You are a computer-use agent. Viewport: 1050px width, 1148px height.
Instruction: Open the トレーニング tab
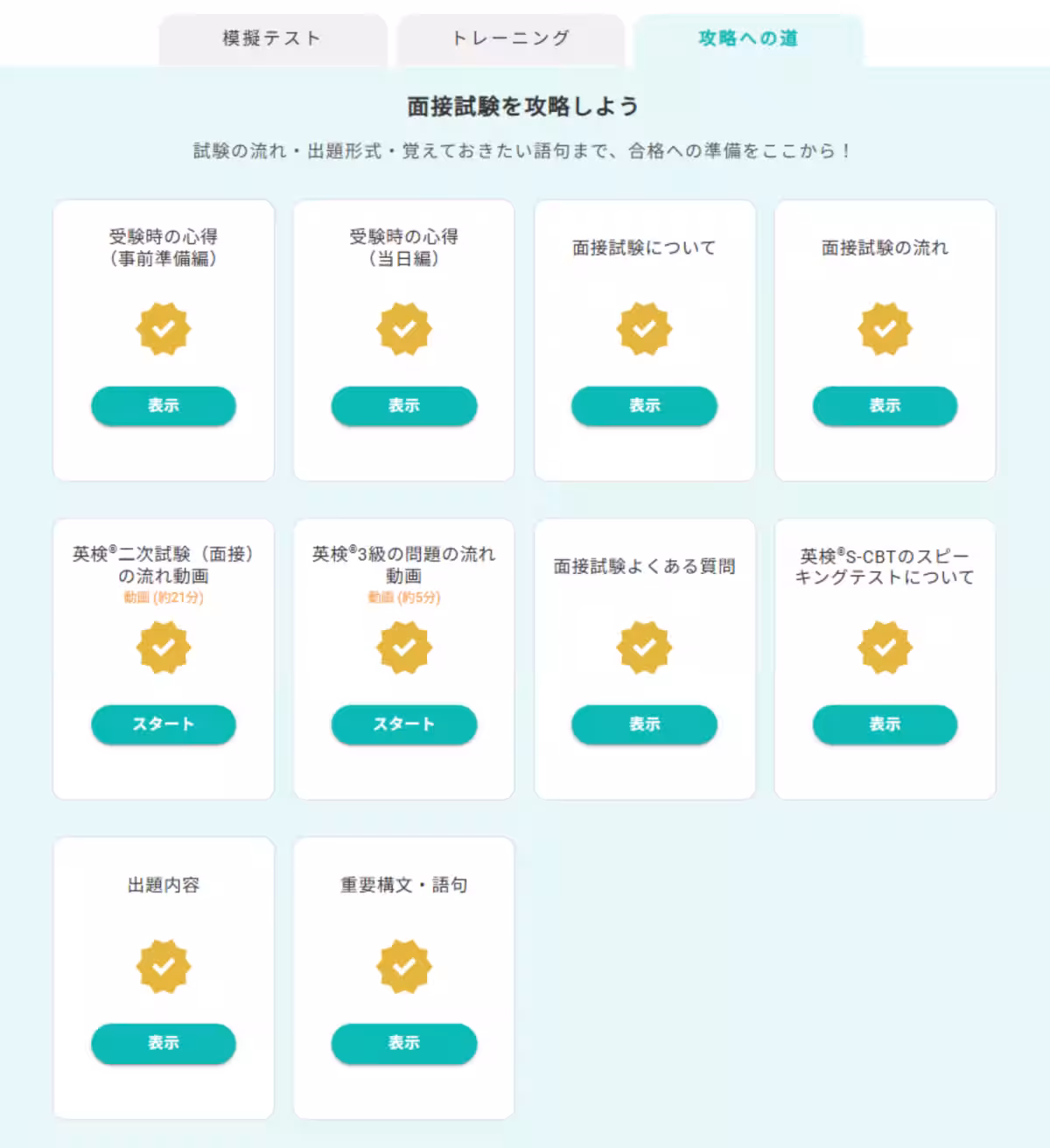pos(509,38)
